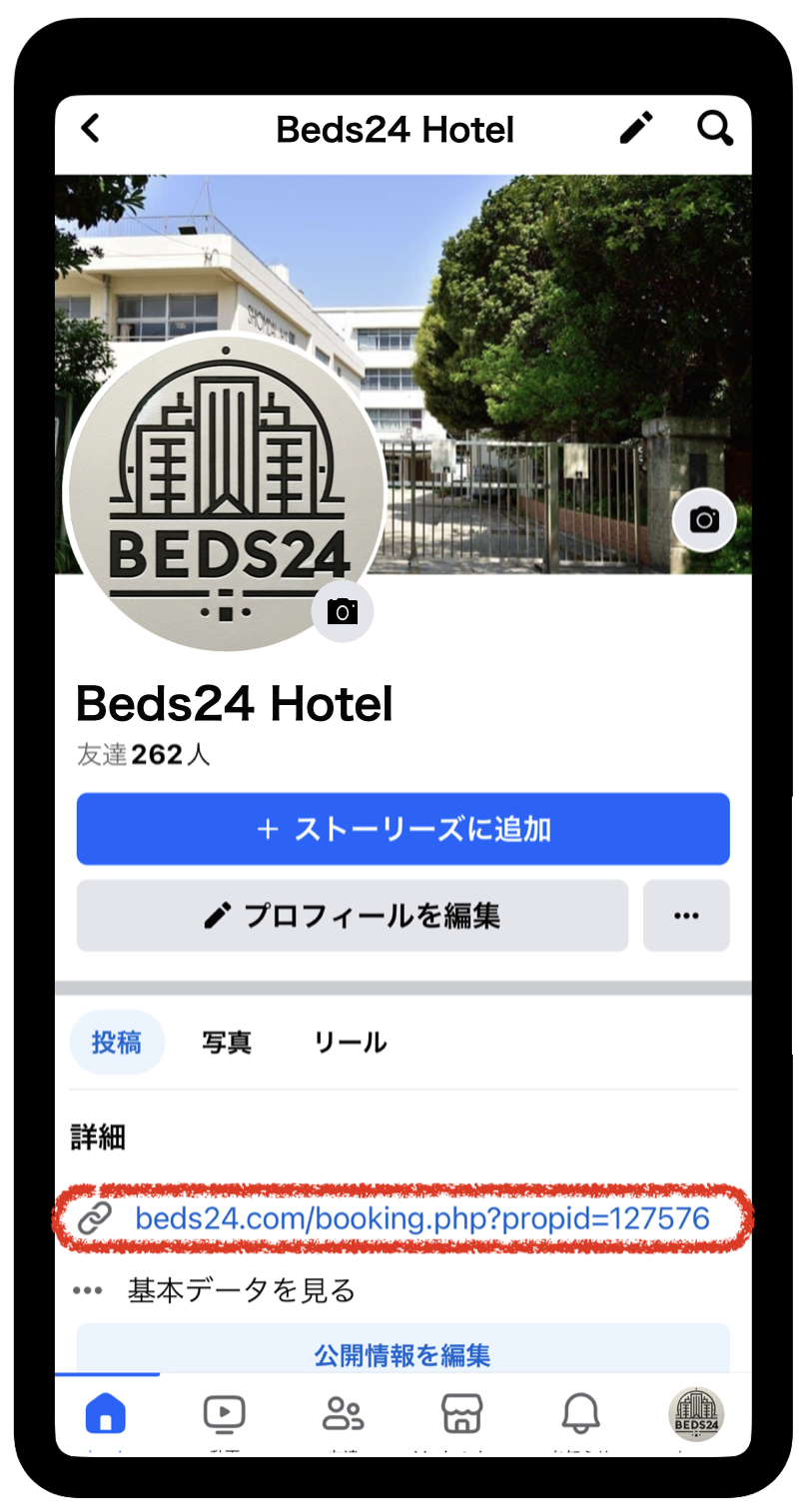Change cover photo using camera icon
The height and width of the screenshot is (1512, 805).
704,520
